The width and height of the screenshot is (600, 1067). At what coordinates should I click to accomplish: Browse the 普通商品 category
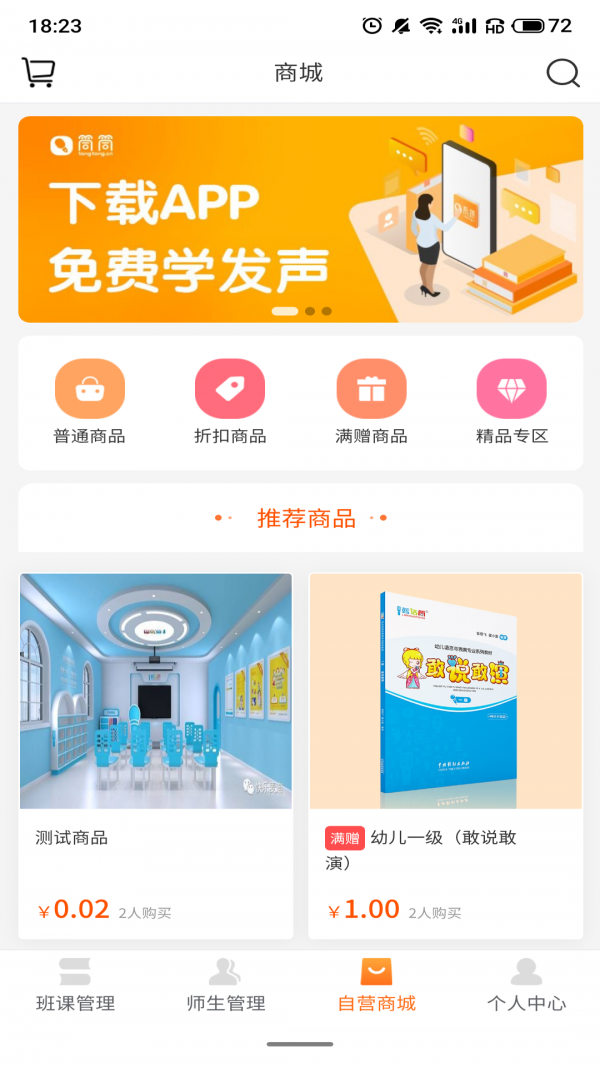pyautogui.click(x=89, y=401)
